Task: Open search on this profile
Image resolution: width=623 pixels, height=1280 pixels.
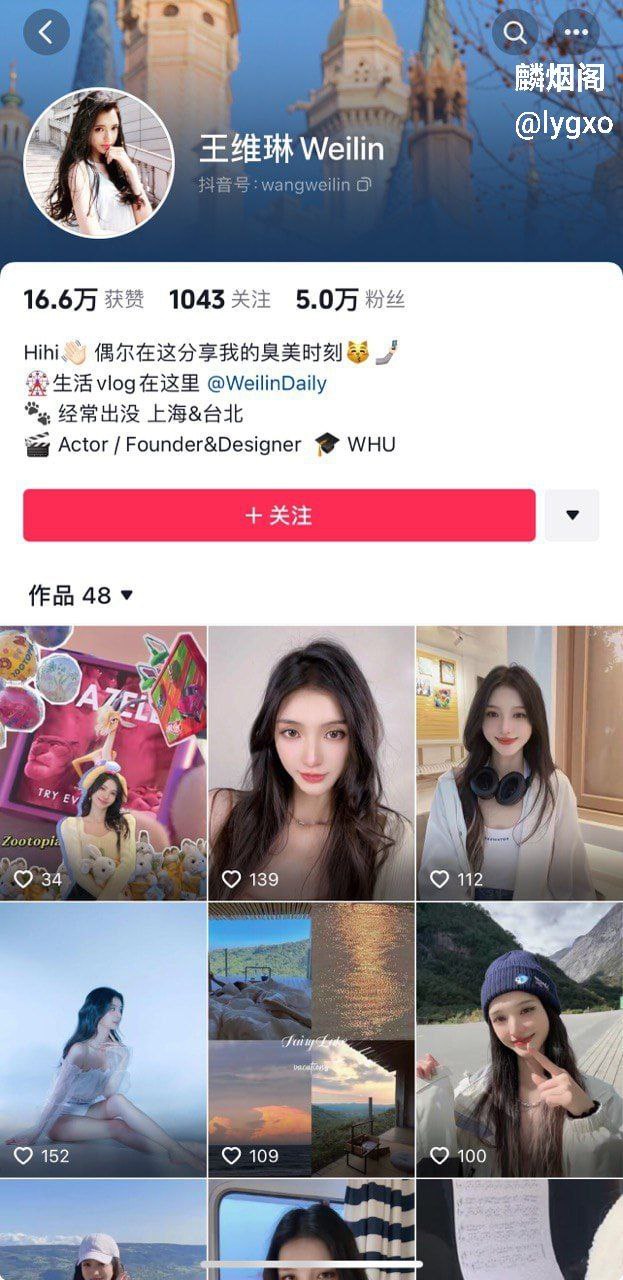Action: point(515,33)
